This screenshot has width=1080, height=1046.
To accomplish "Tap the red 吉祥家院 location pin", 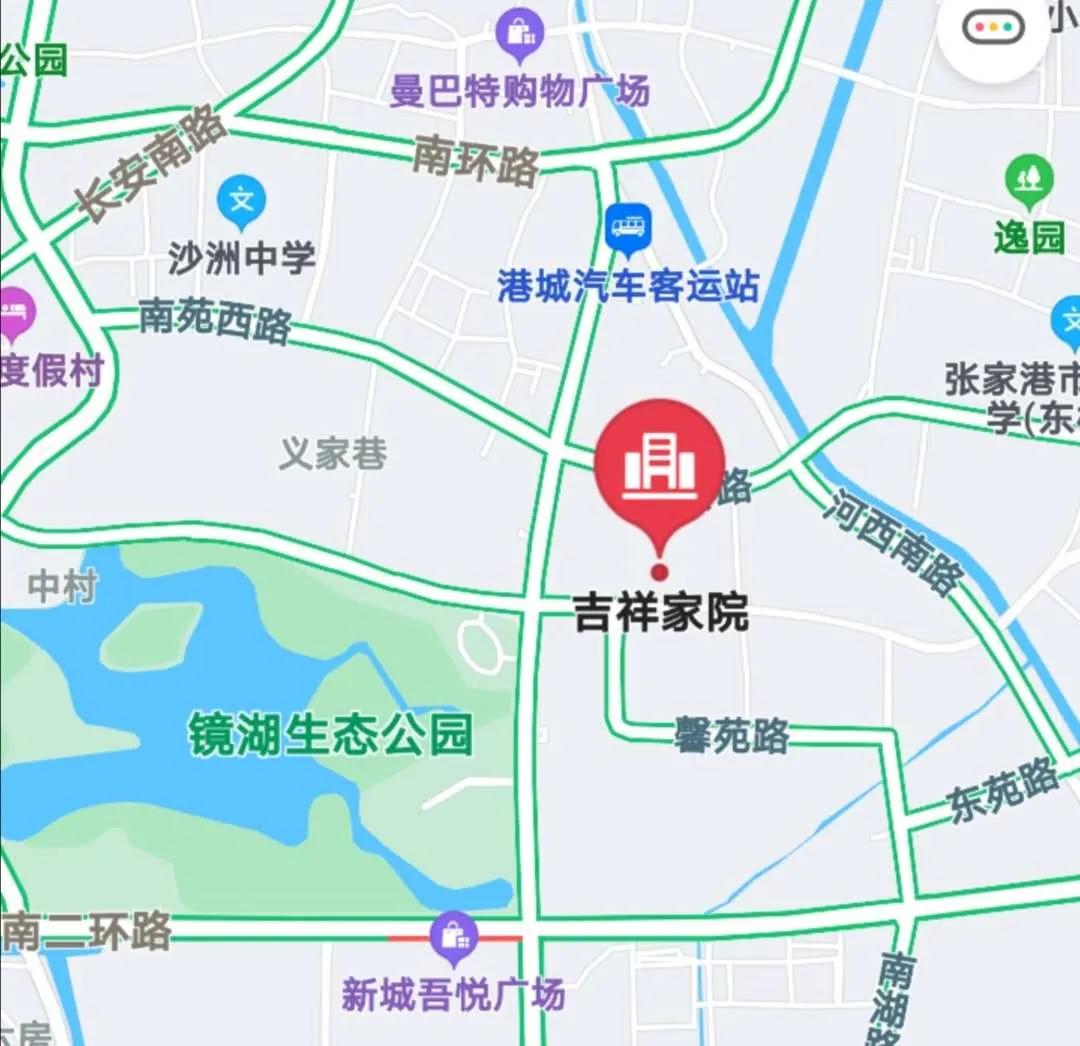I will pyautogui.click(x=659, y=468).
